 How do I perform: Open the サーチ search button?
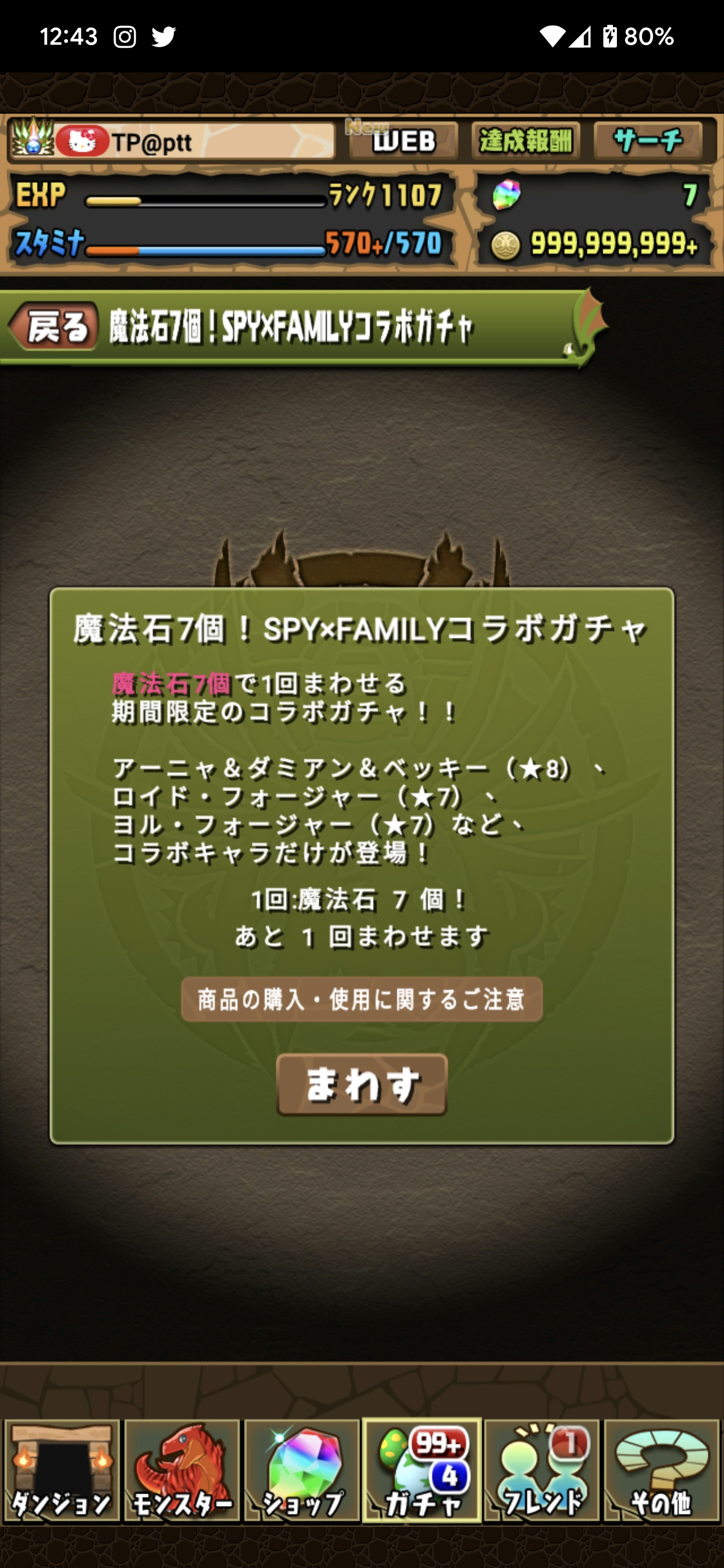648,141
